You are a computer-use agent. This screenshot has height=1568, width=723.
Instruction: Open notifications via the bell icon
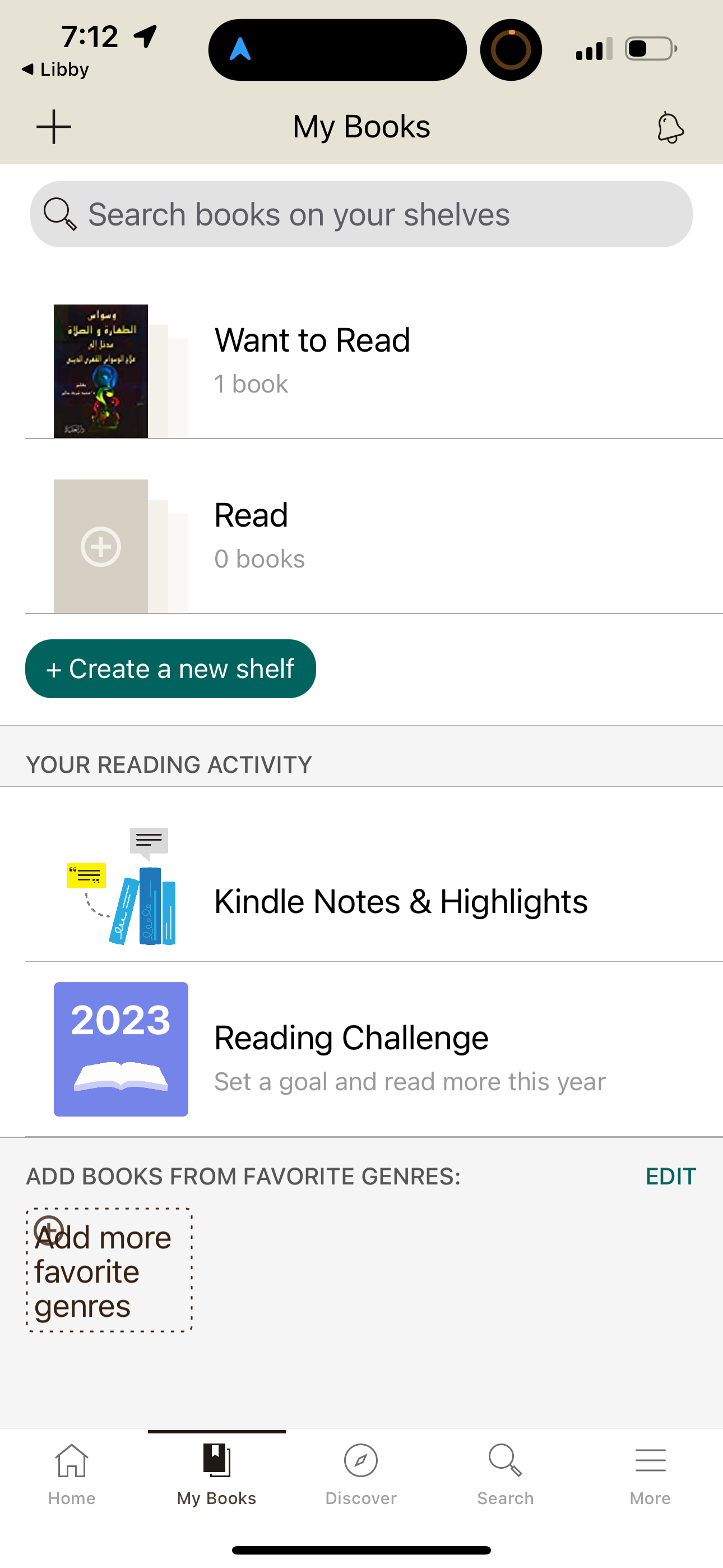tap(669, 127)
